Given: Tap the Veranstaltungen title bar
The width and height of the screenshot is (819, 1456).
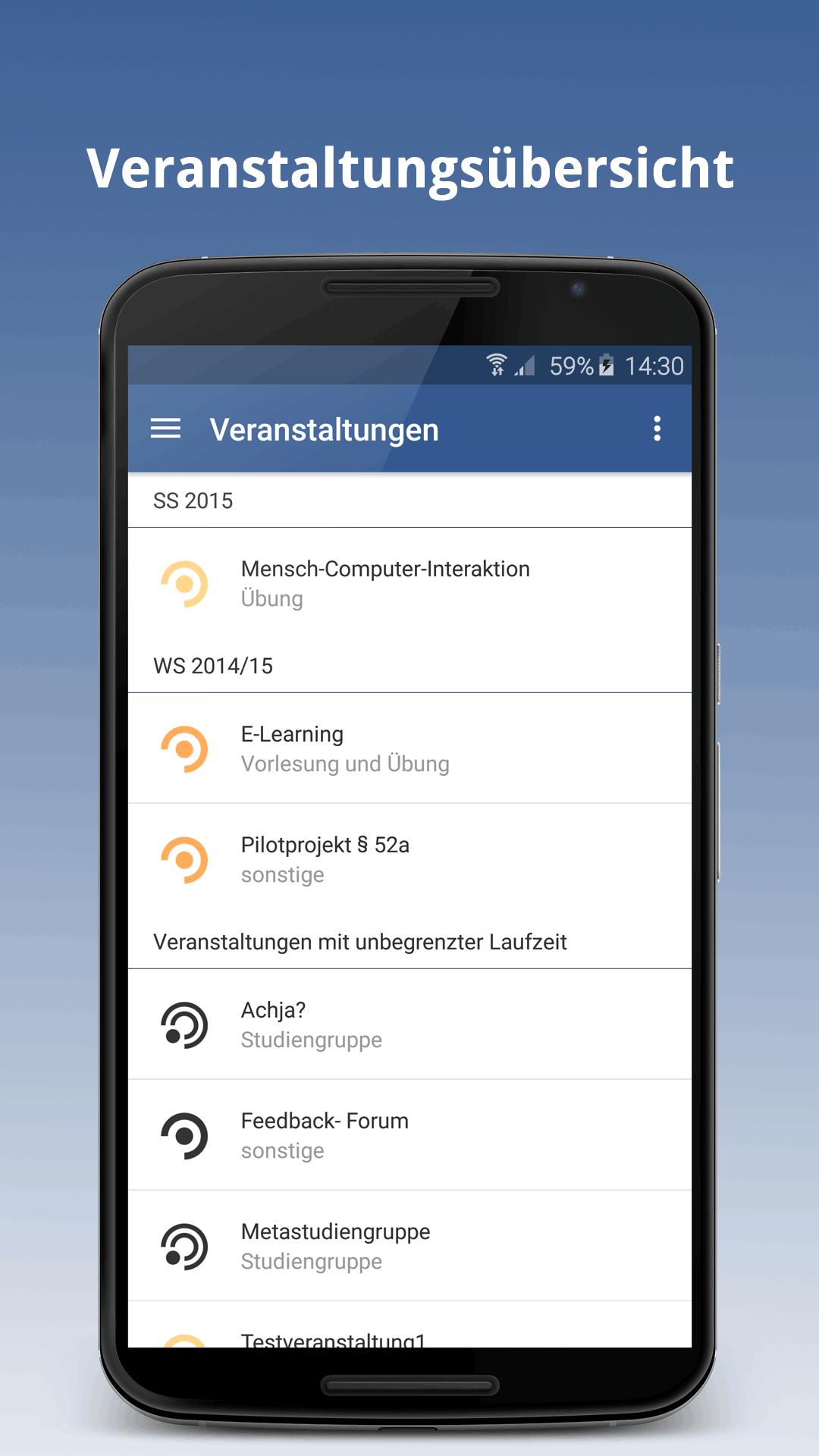Looking at the screenshot, I should coord(325,429).
